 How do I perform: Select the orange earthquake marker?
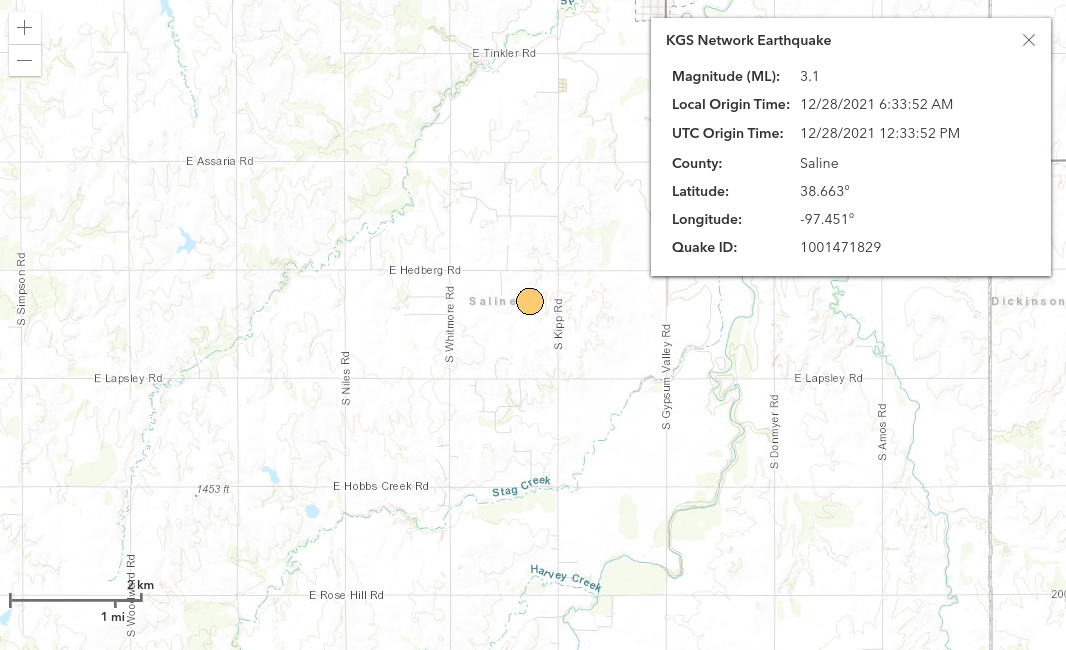click(530, 301)
